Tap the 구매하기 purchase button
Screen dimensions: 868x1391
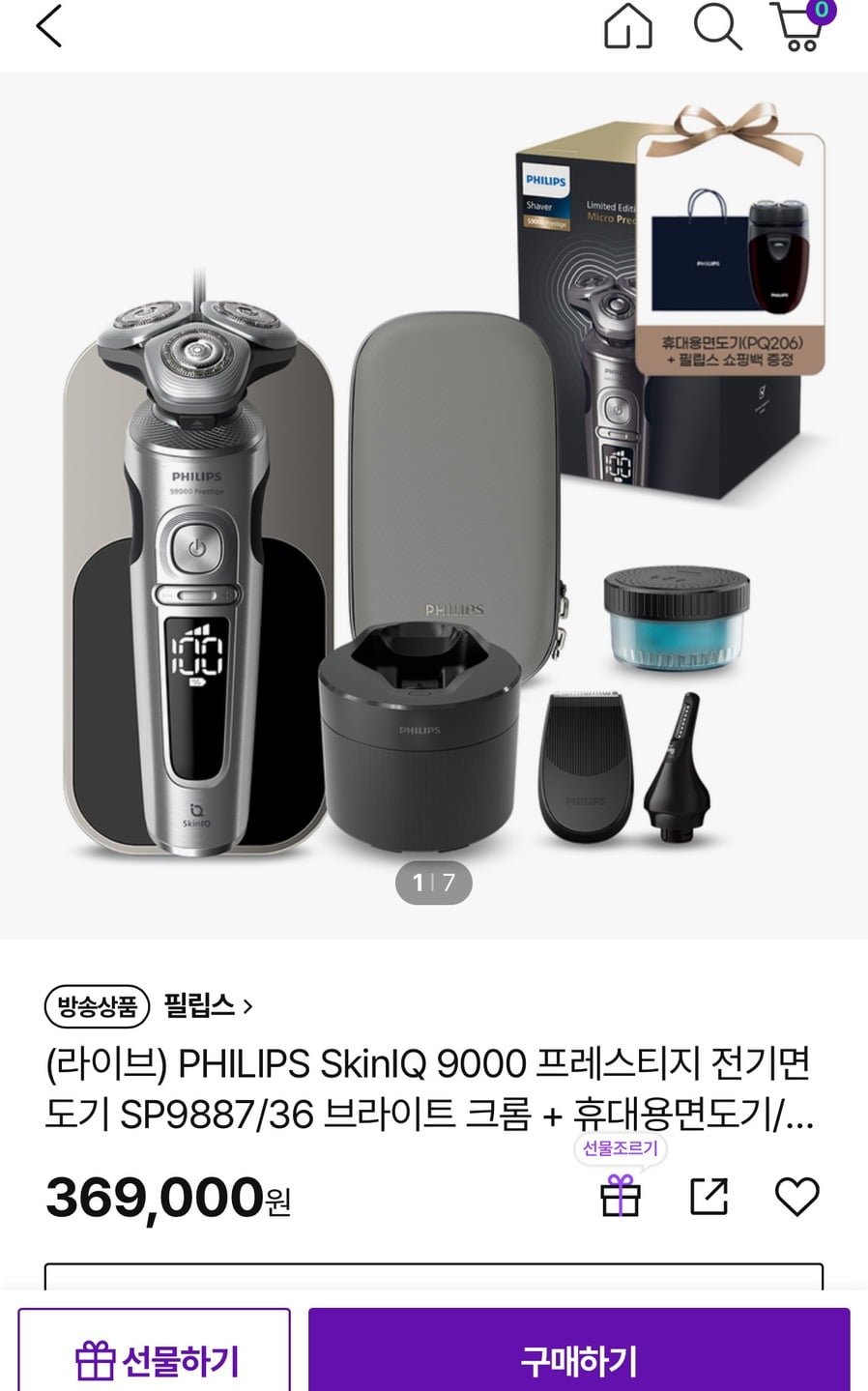point(578,1359)
